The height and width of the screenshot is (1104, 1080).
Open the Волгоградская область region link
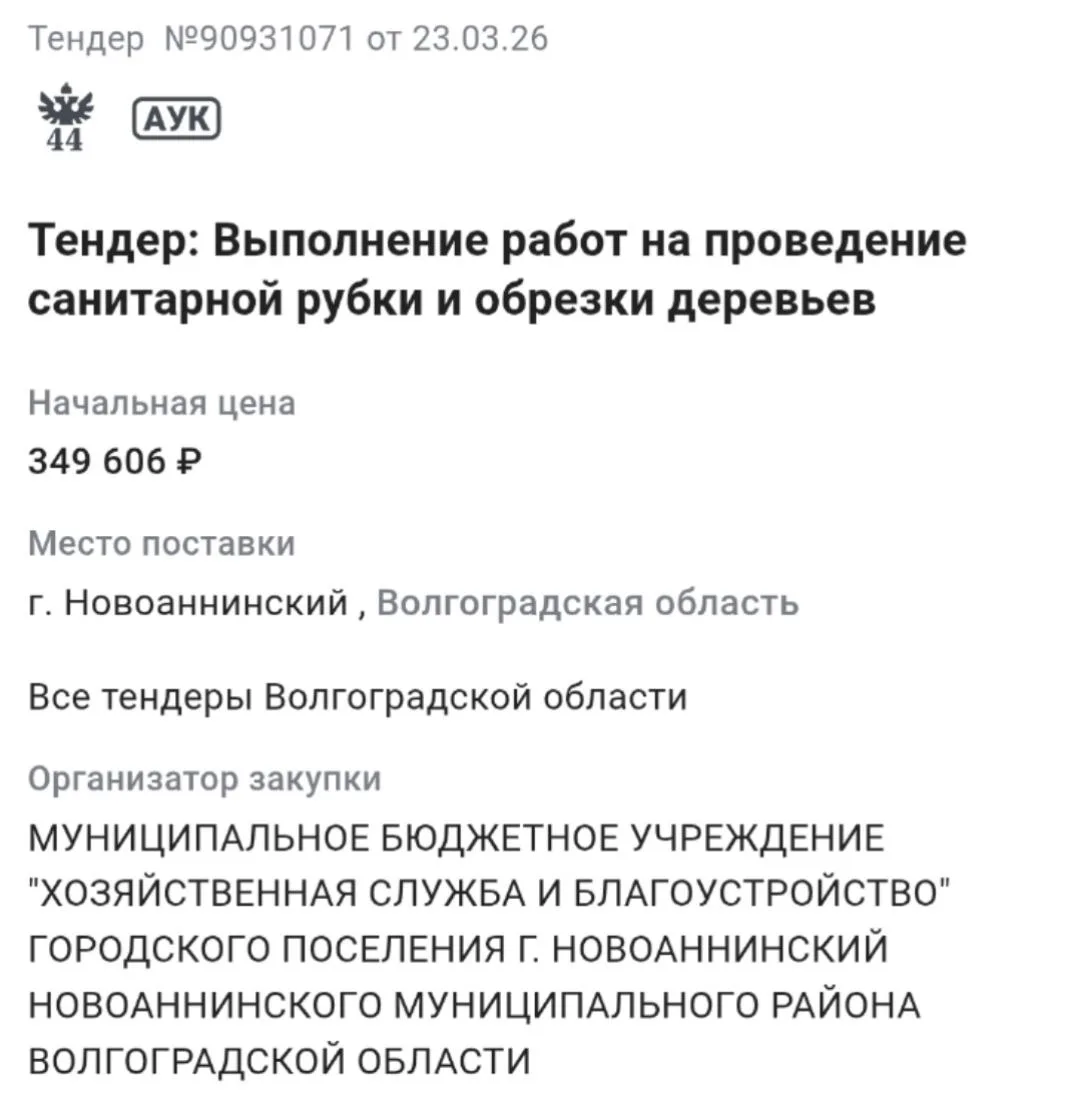click(x=588, y=604)
